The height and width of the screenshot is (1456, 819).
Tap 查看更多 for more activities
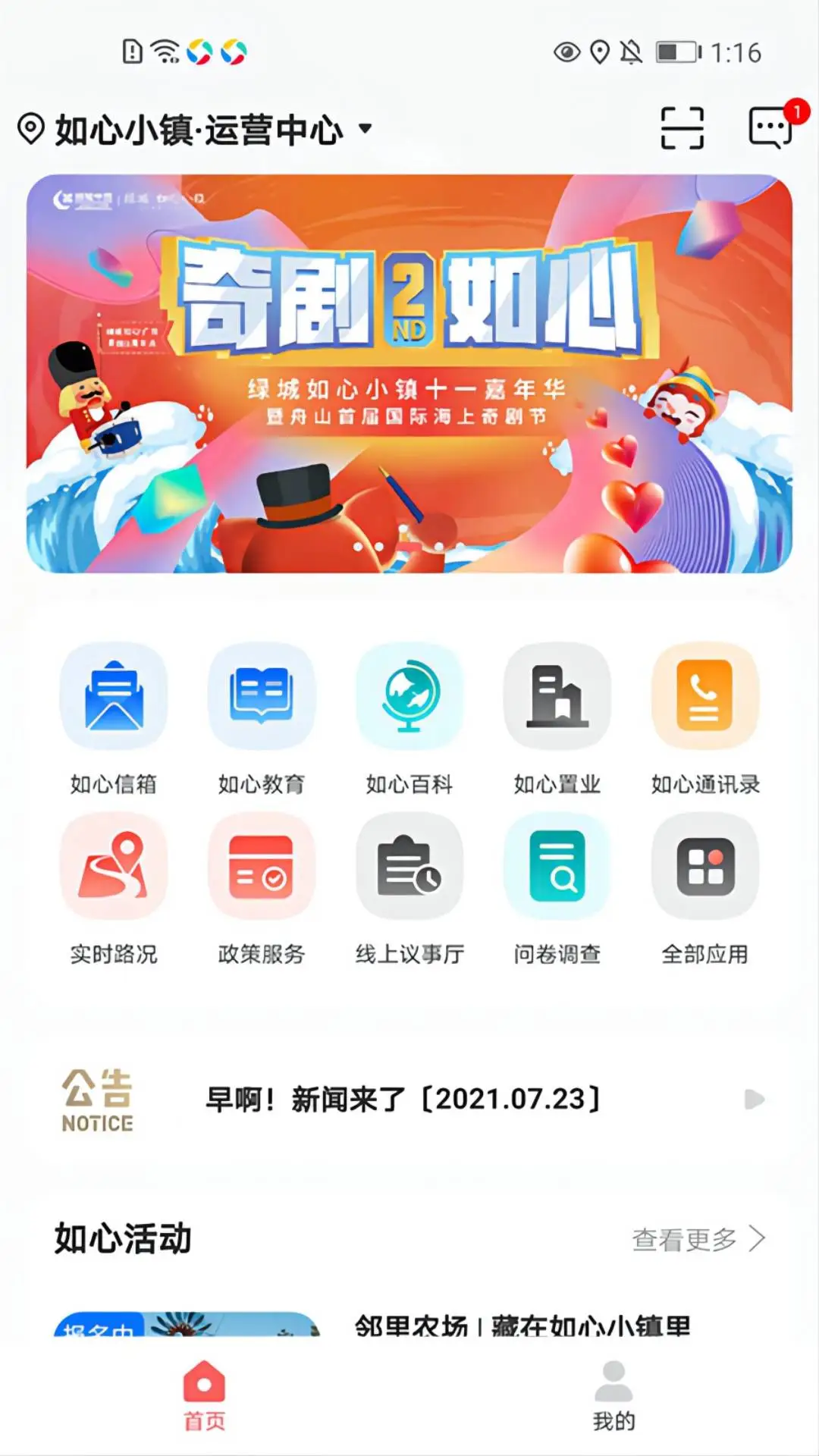coord(698,1239)
